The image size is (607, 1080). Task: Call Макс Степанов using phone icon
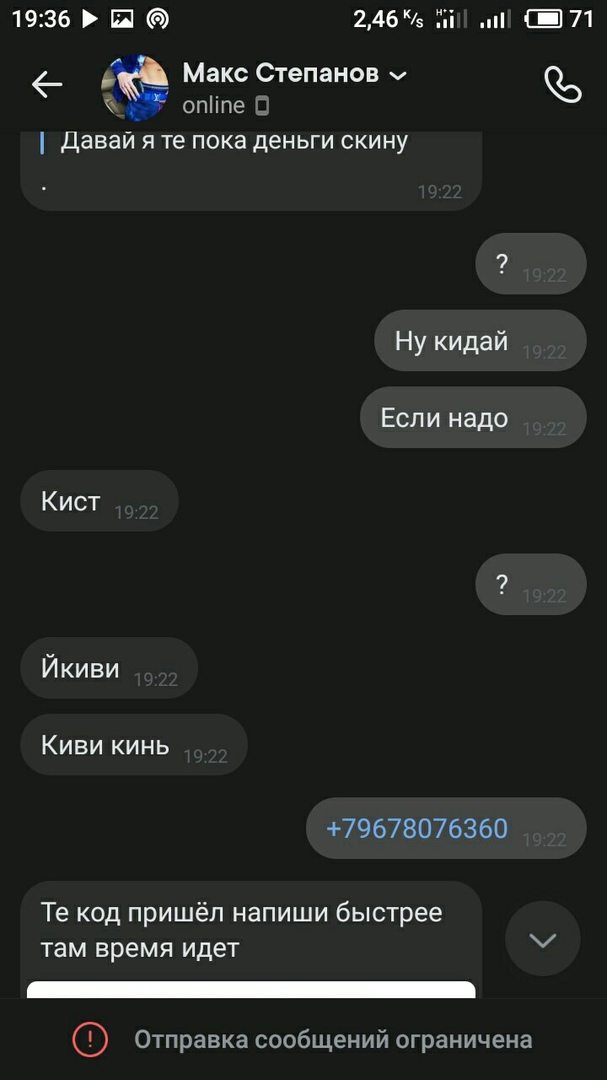[562, 86]
